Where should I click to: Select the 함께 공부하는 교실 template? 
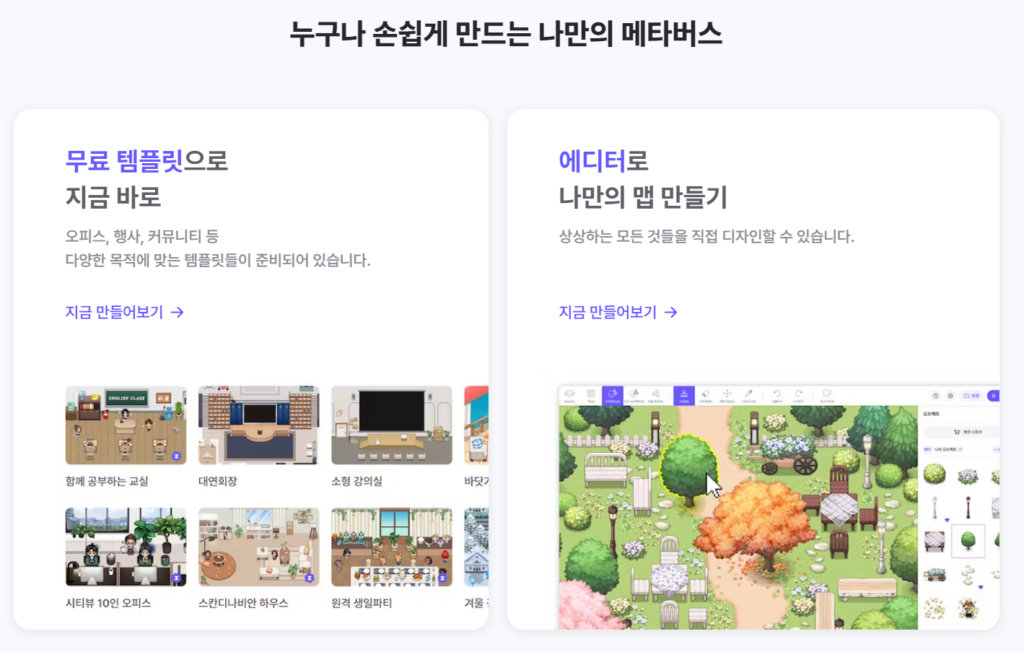125,425
